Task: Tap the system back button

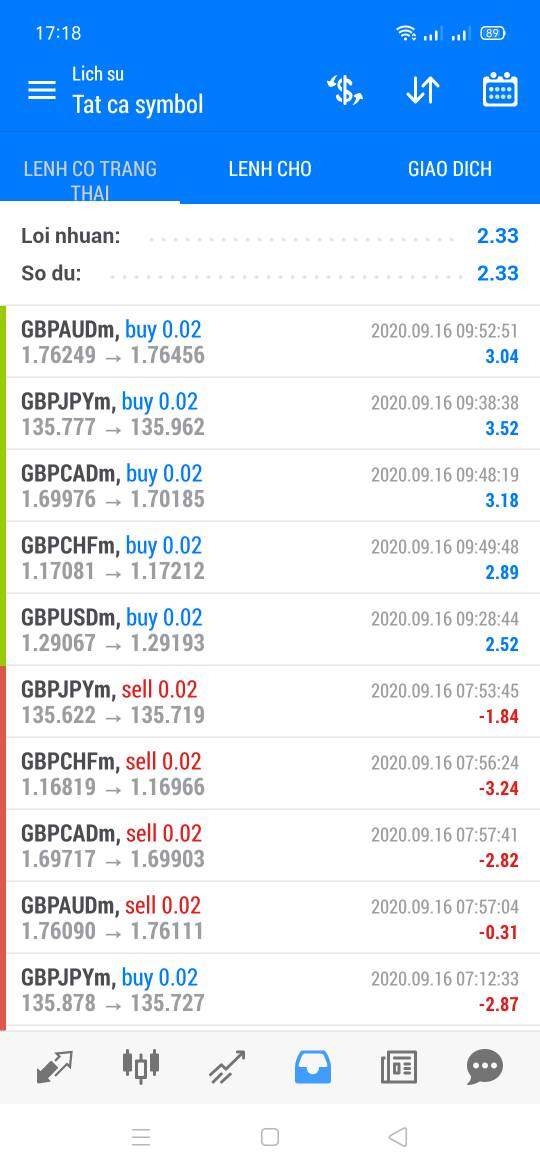Action: click(398, 1137)
